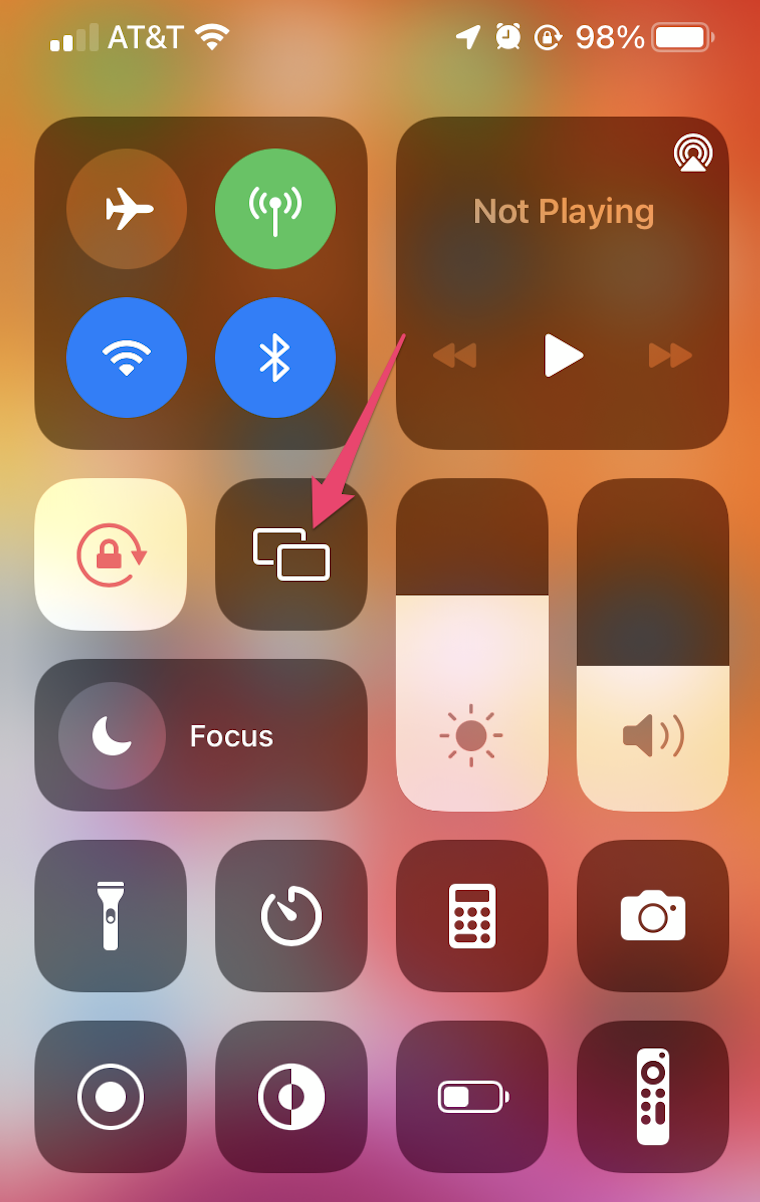The image size is (760, 1202).
Task: Launch the Calculator
Action: [472, 915]
